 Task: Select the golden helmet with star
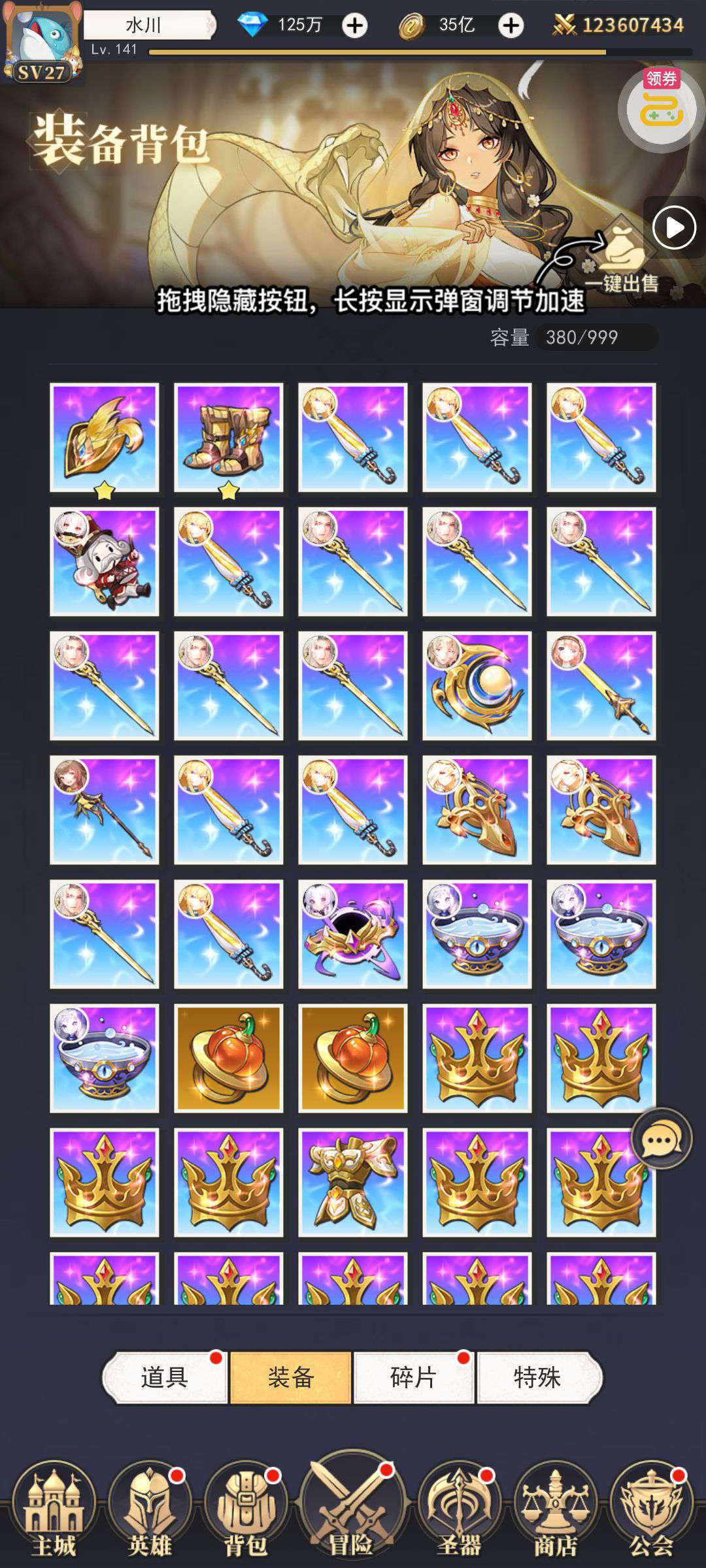tap(105, 437)
